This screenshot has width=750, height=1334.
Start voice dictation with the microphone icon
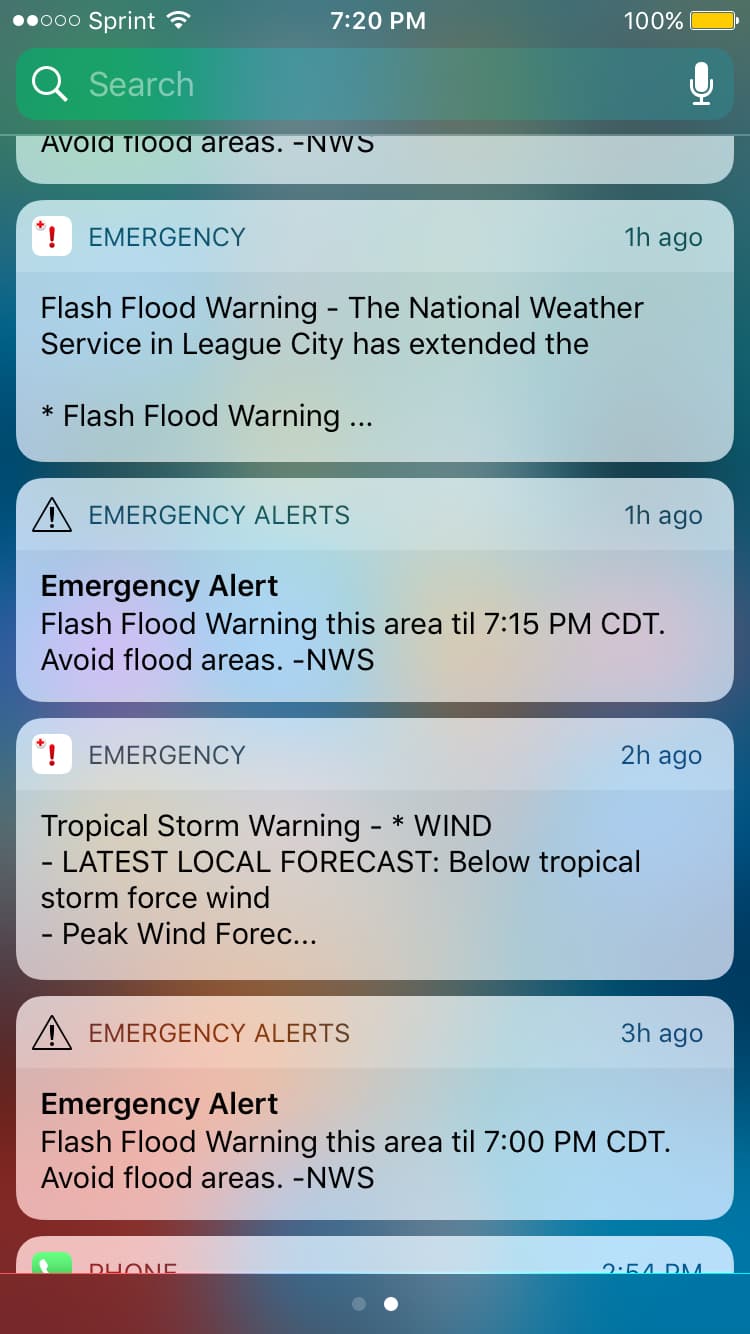click(x=701, y=85)
